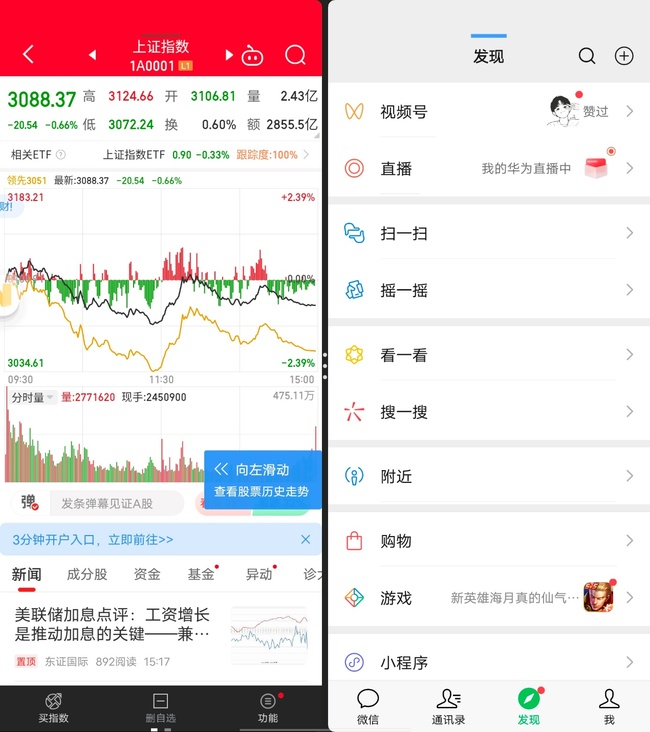Switch to the 通讯录 tab
This screenshot has width=650, height=732.
click(x=448, y=707)
